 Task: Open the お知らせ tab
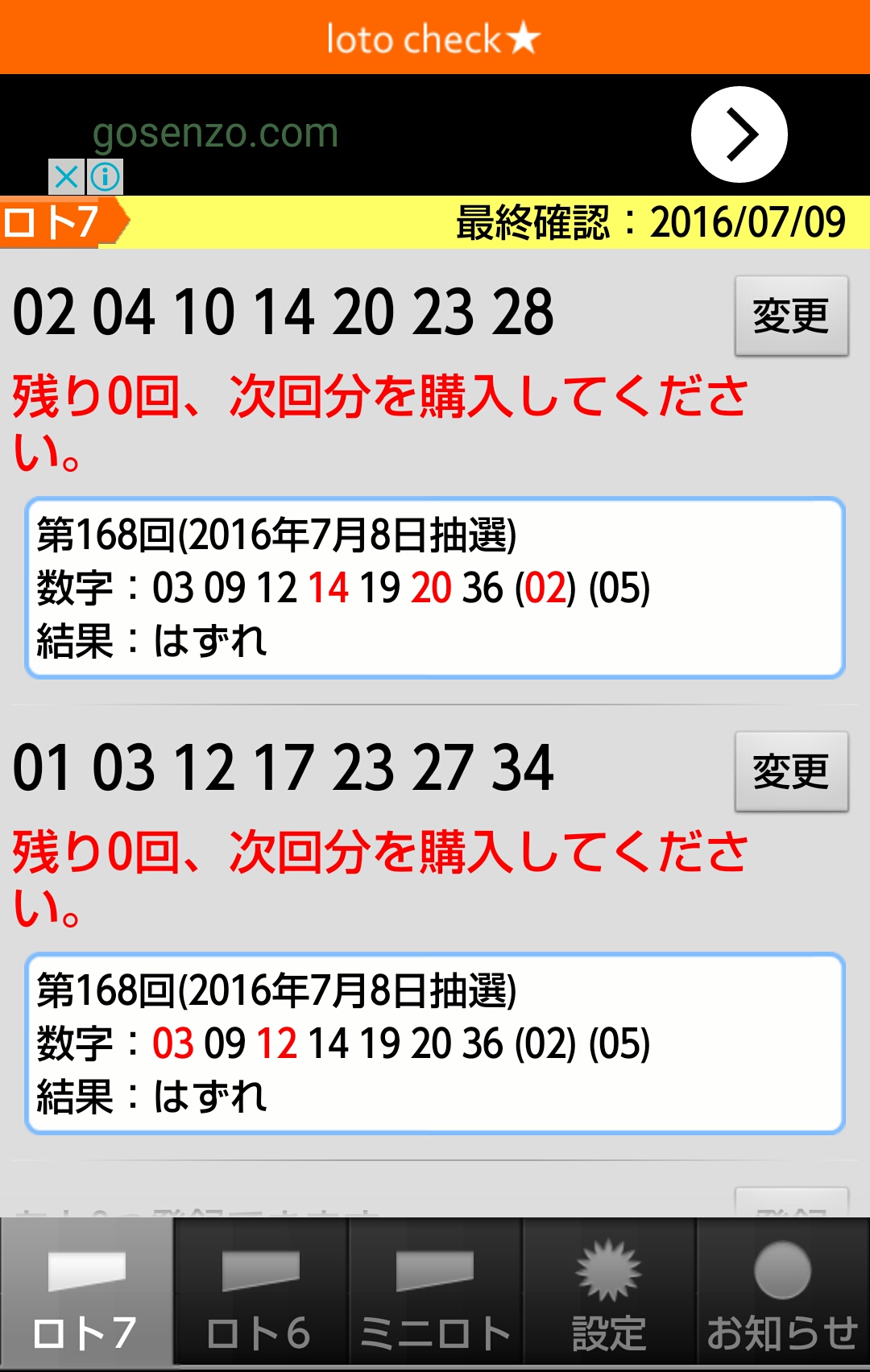point(782,1294)
